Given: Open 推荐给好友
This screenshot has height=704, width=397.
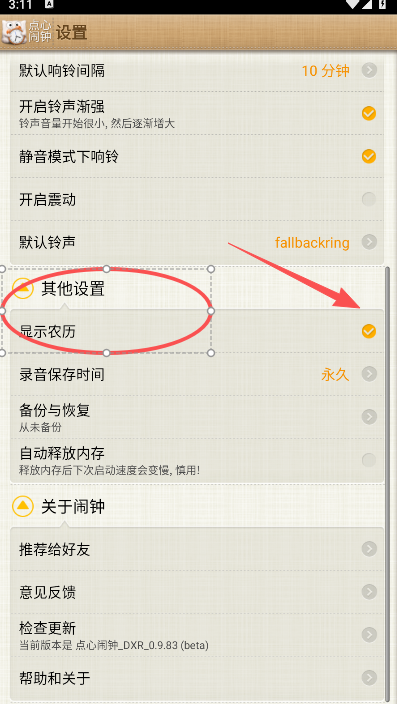Looking at the screenshot, I should [197, 549].
